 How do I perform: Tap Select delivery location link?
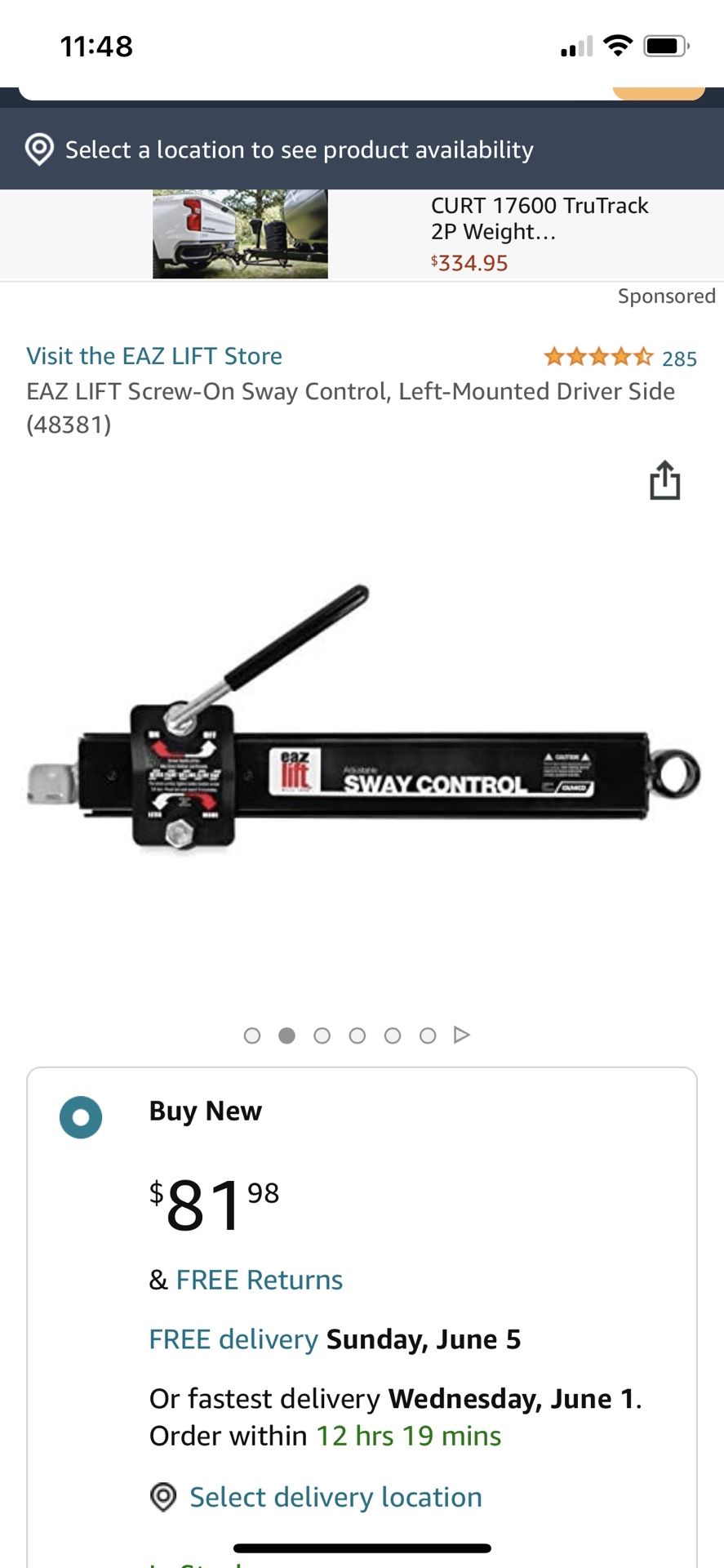tap(335, 1497)
